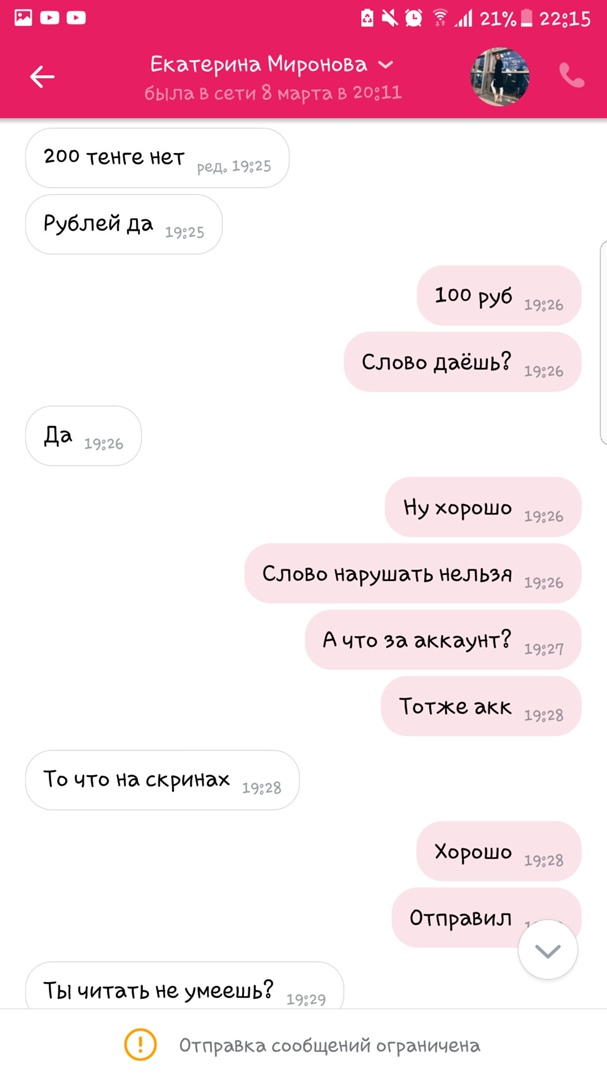Jump to the latest messages
The width and height of the screenshot is (607, 1080).
[x=548, y=949]
